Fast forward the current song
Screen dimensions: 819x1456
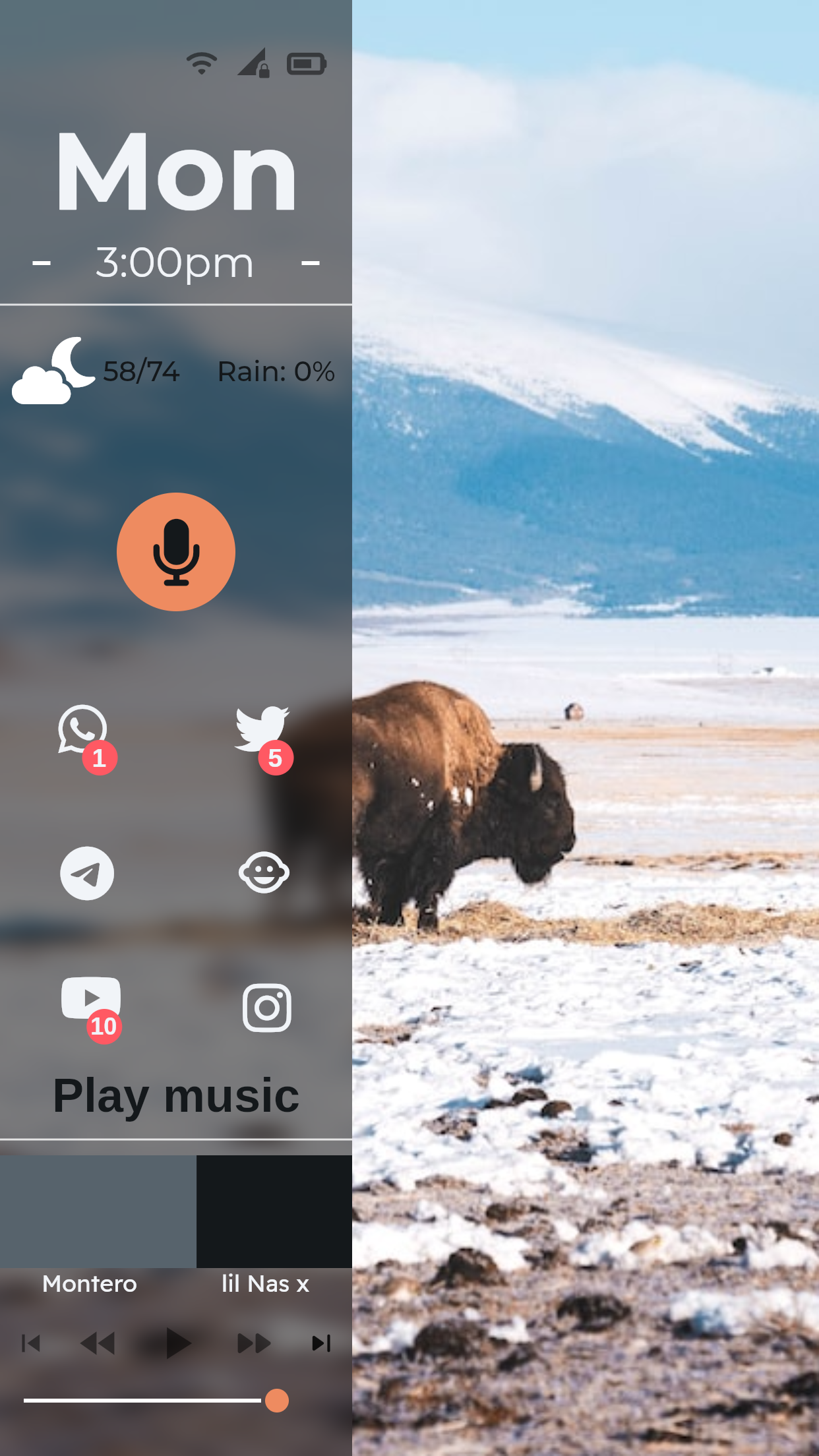pyautogui.click(x=254, y=1343)
